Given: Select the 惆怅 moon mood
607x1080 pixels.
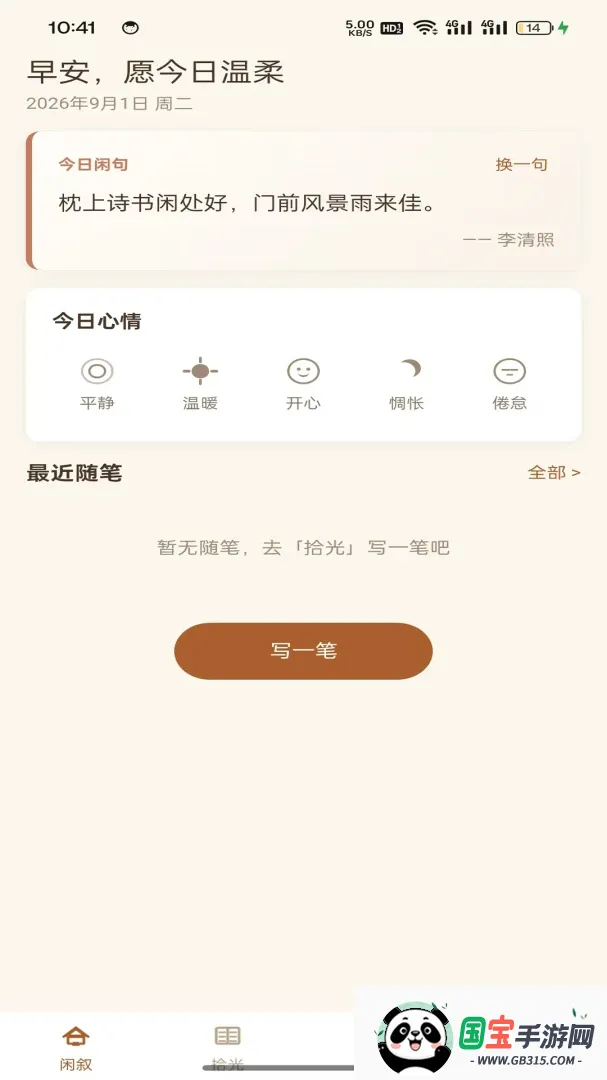Looking at the screenshot, I should [407, 384].
